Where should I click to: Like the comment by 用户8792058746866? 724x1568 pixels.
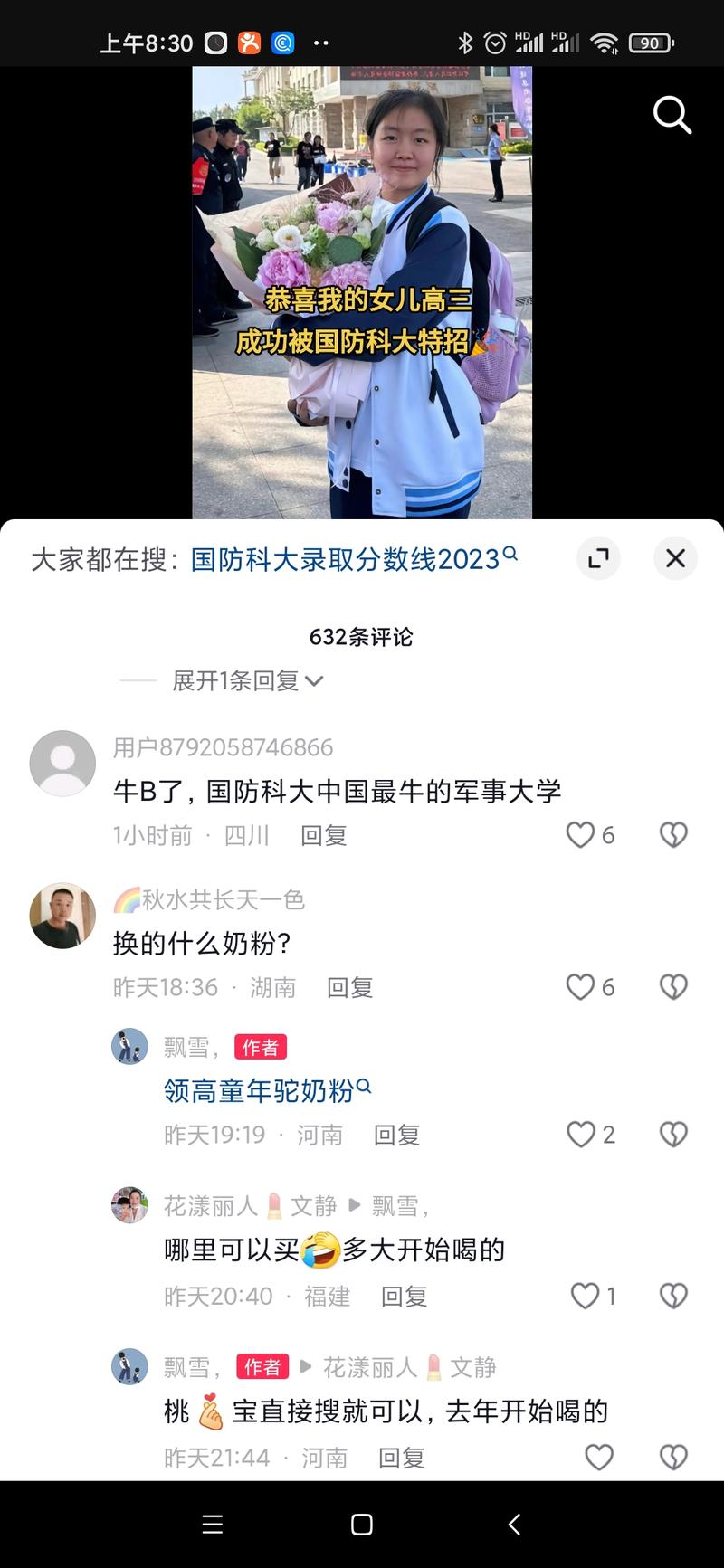(x=580, y=834)
